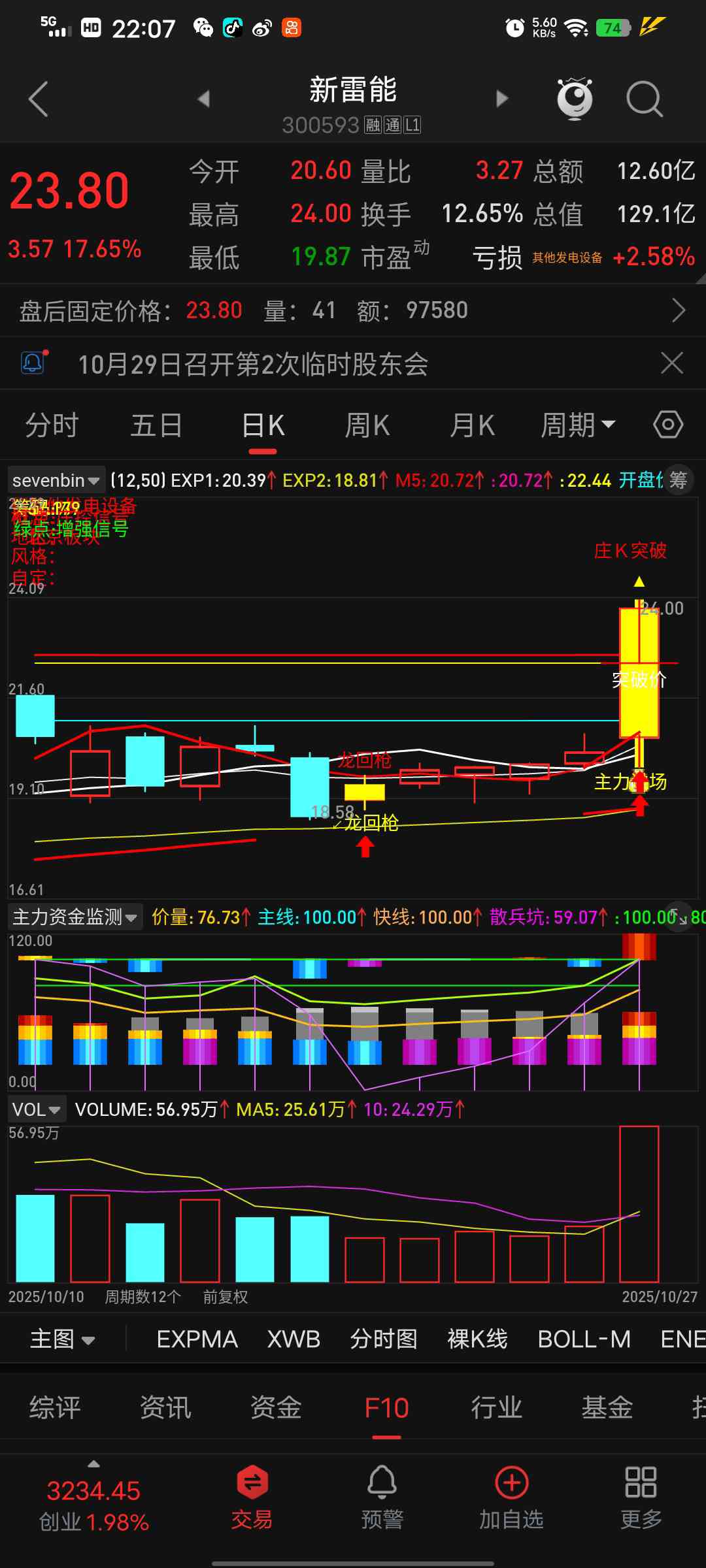Open the robot assistant icon
706x1568 pixels.
point(575,99)
